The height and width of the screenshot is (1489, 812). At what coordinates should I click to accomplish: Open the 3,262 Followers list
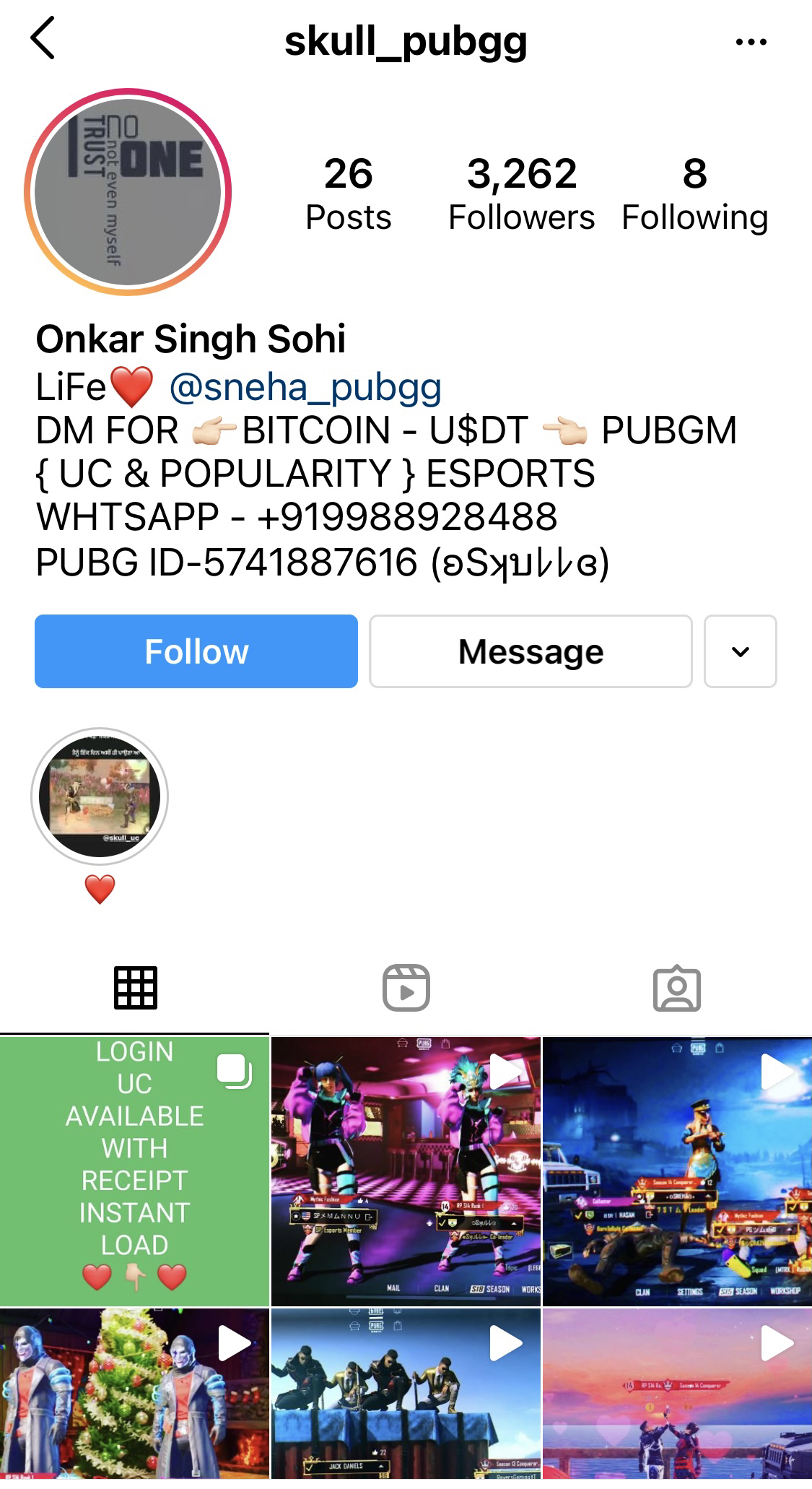(x=521, y=195)
